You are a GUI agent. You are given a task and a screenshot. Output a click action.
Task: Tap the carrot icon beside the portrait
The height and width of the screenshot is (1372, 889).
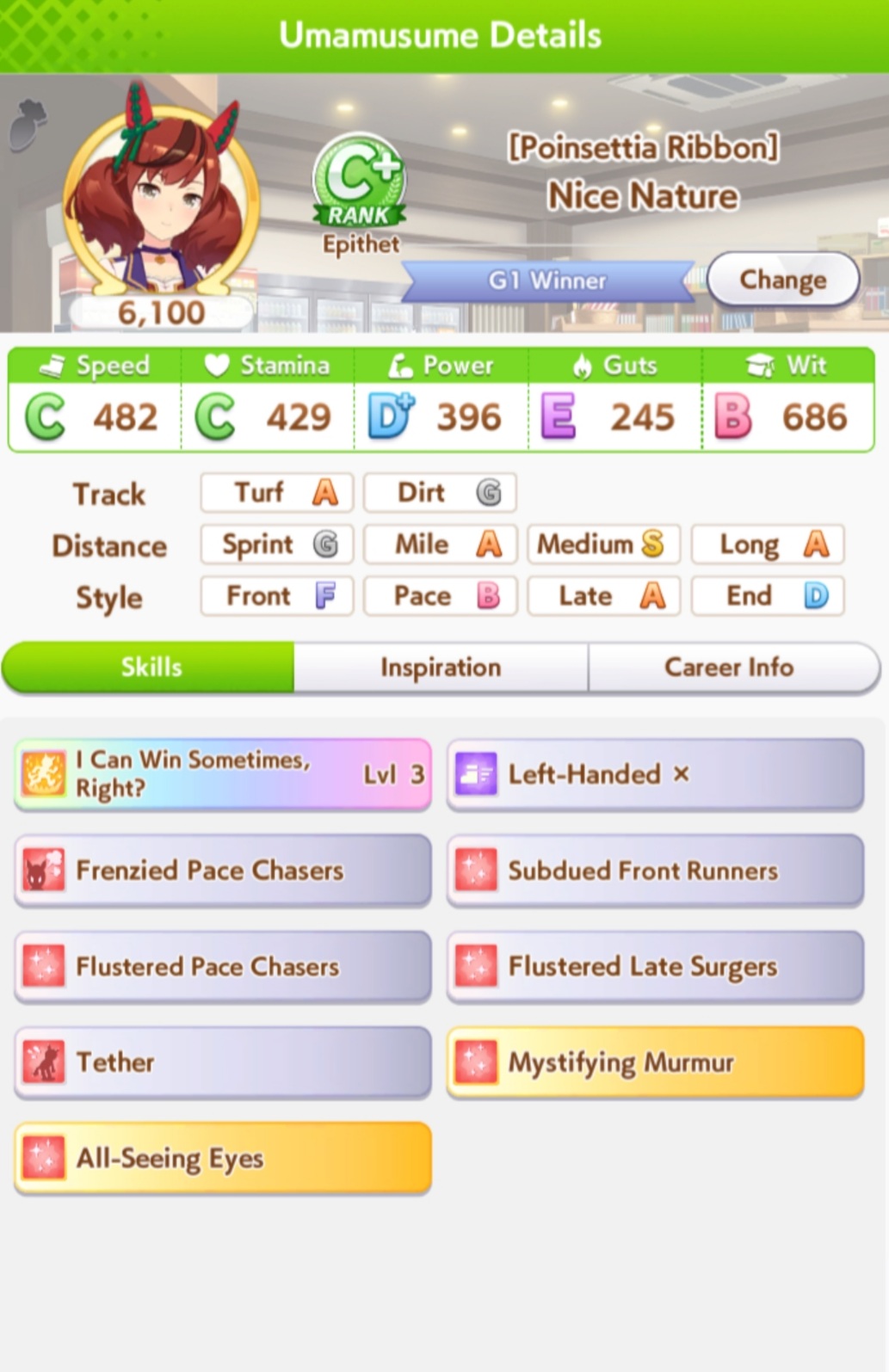(x=28, y=125)
